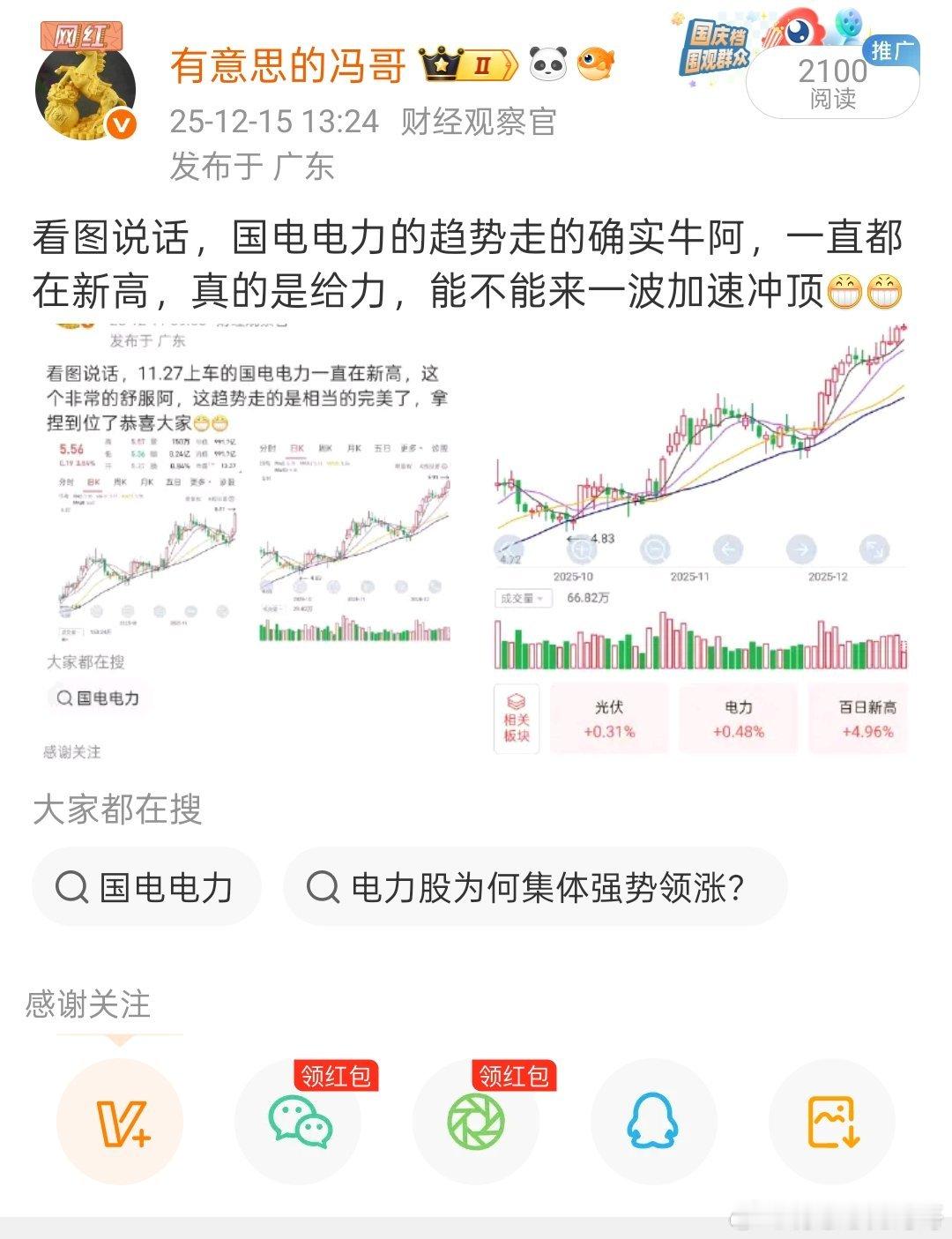Viewport: 952px width, 1239px height.
Task: Open 有意思的冯哥's profile avatar
Action: pos(86,90)
